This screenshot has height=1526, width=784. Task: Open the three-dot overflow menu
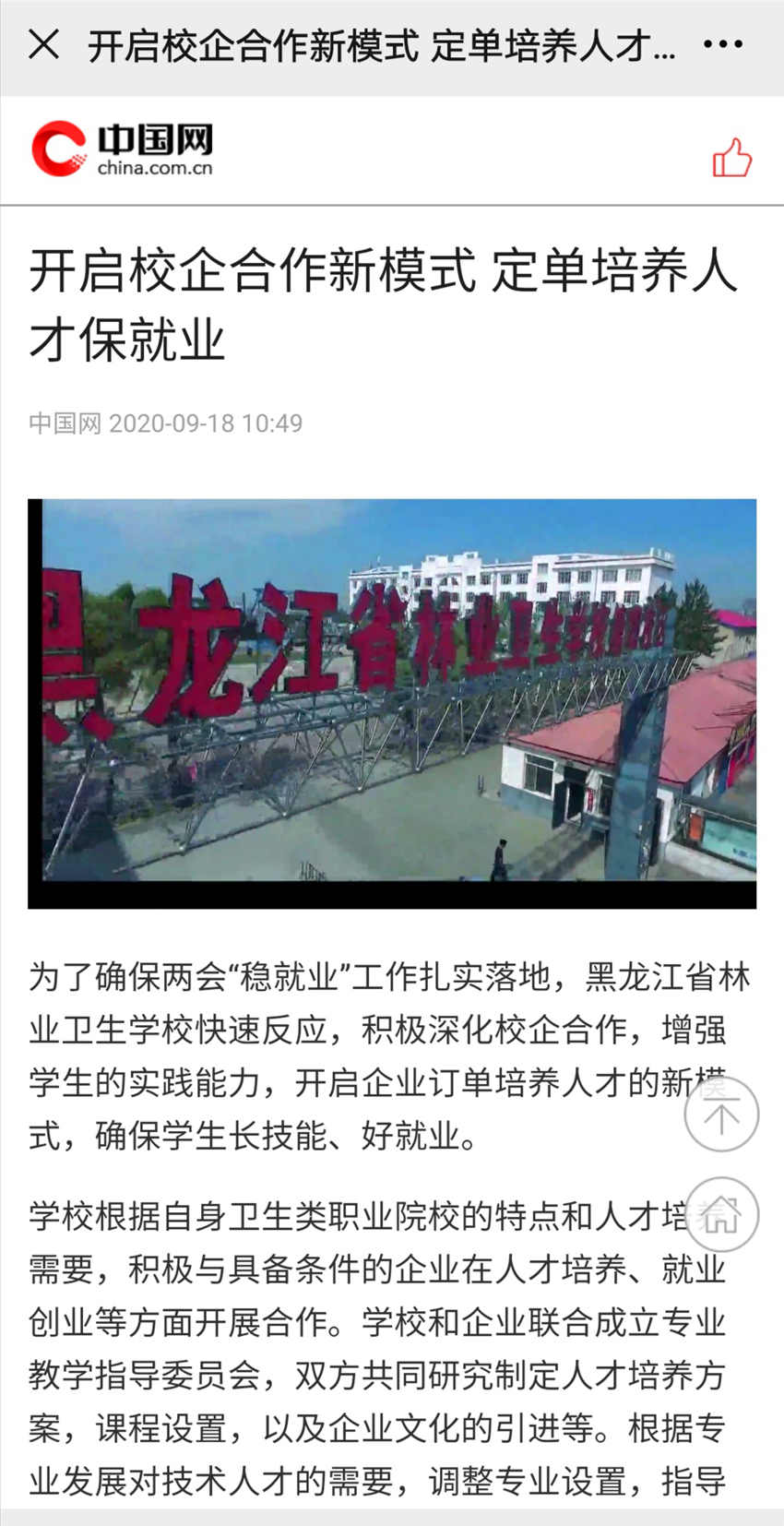(x=722, y=44)
